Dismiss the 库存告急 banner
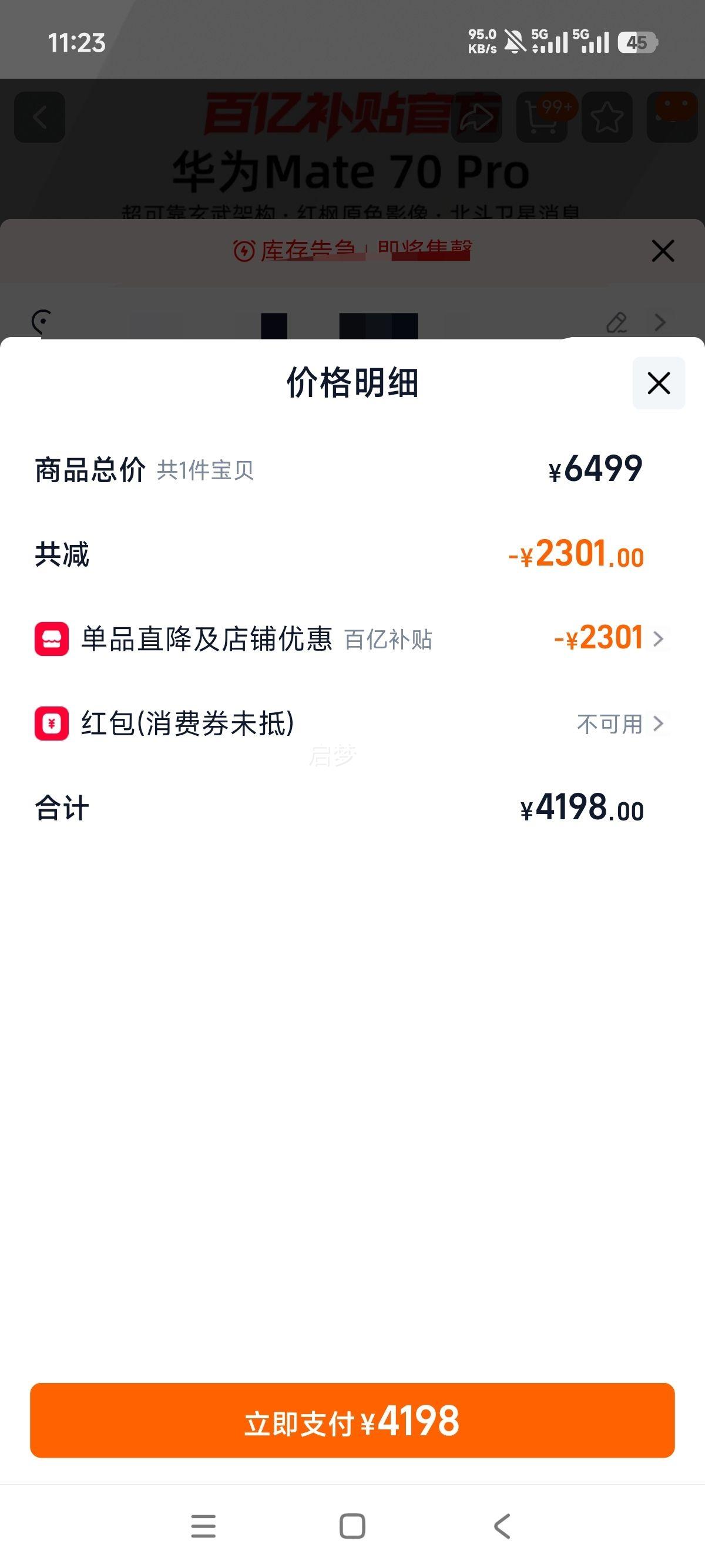 (662, 251)
